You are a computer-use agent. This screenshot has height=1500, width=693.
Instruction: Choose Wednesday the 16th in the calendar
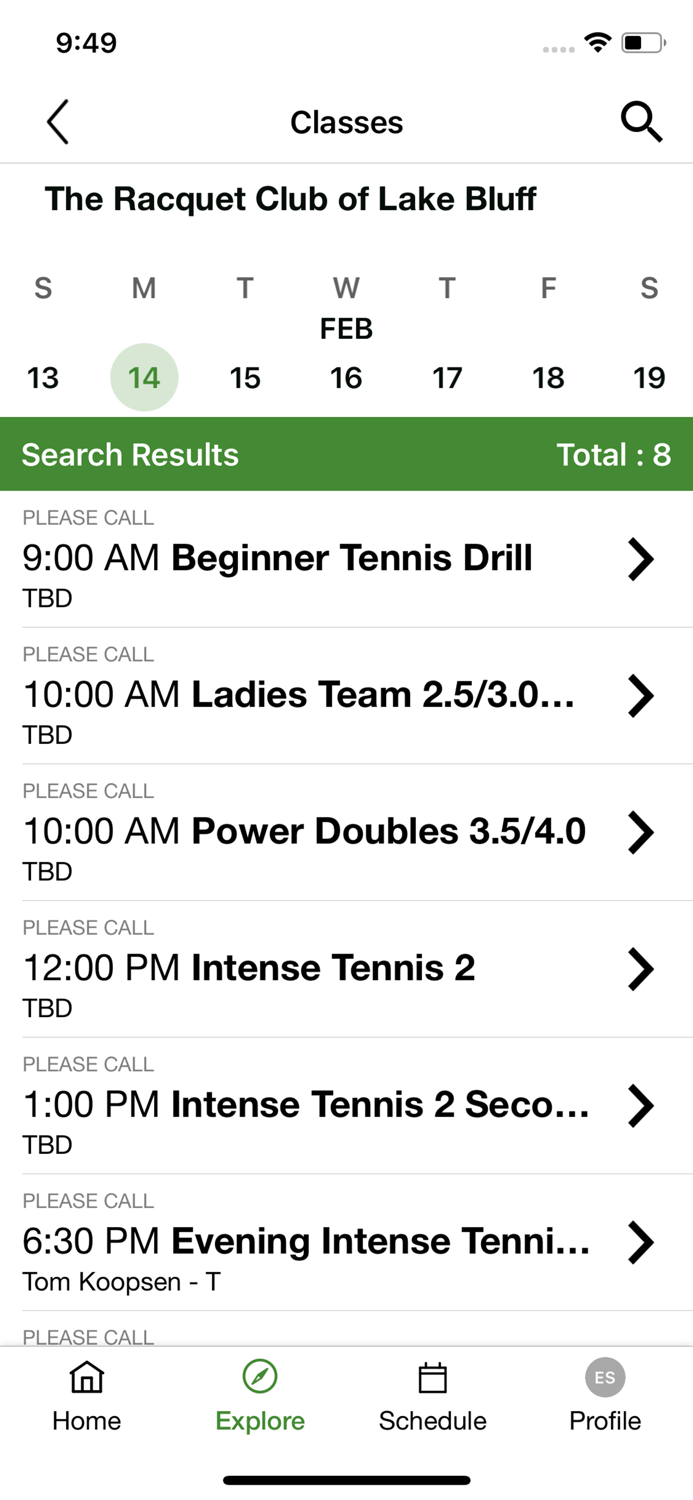(x=346, y=378)
